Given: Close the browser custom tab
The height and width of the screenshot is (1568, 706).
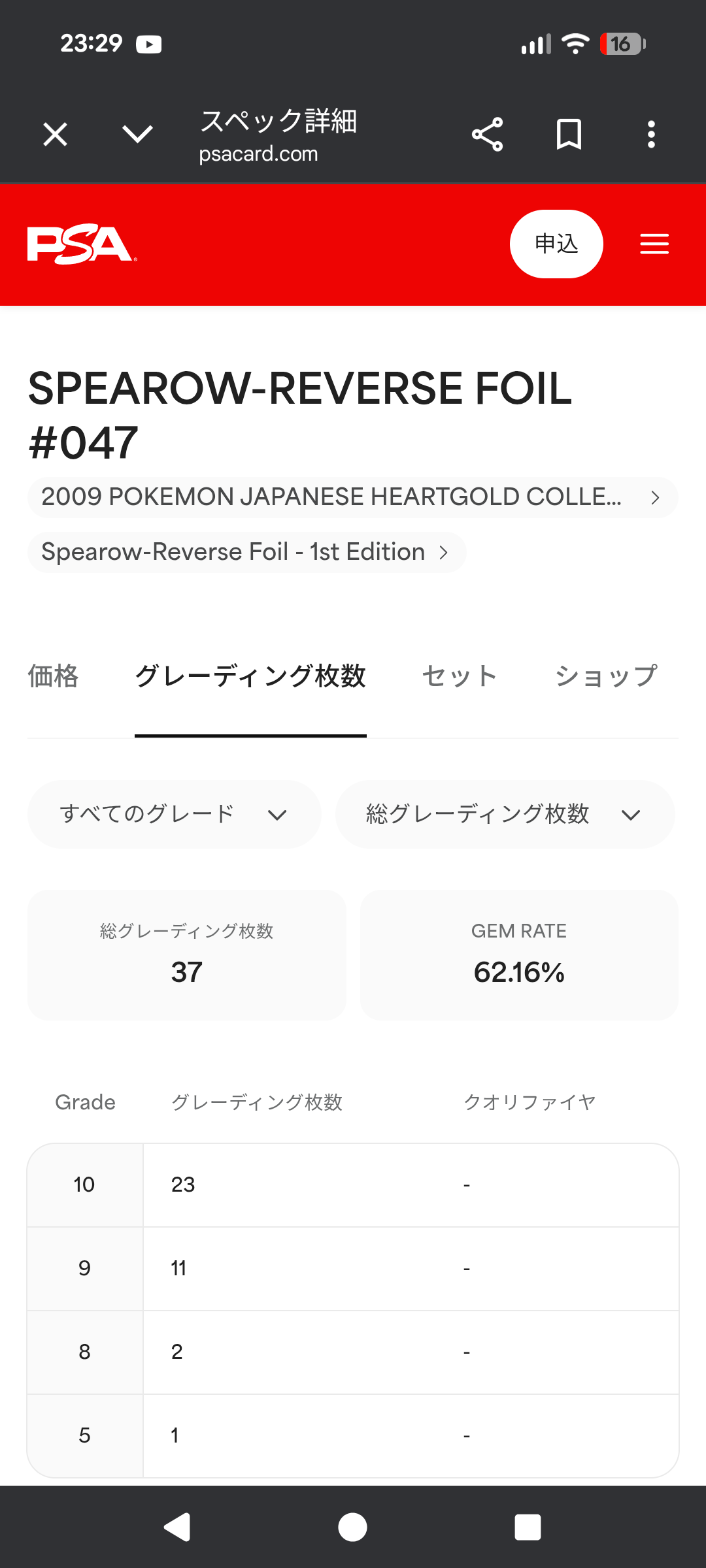Looking at the screenshot, I should [56, 135].
